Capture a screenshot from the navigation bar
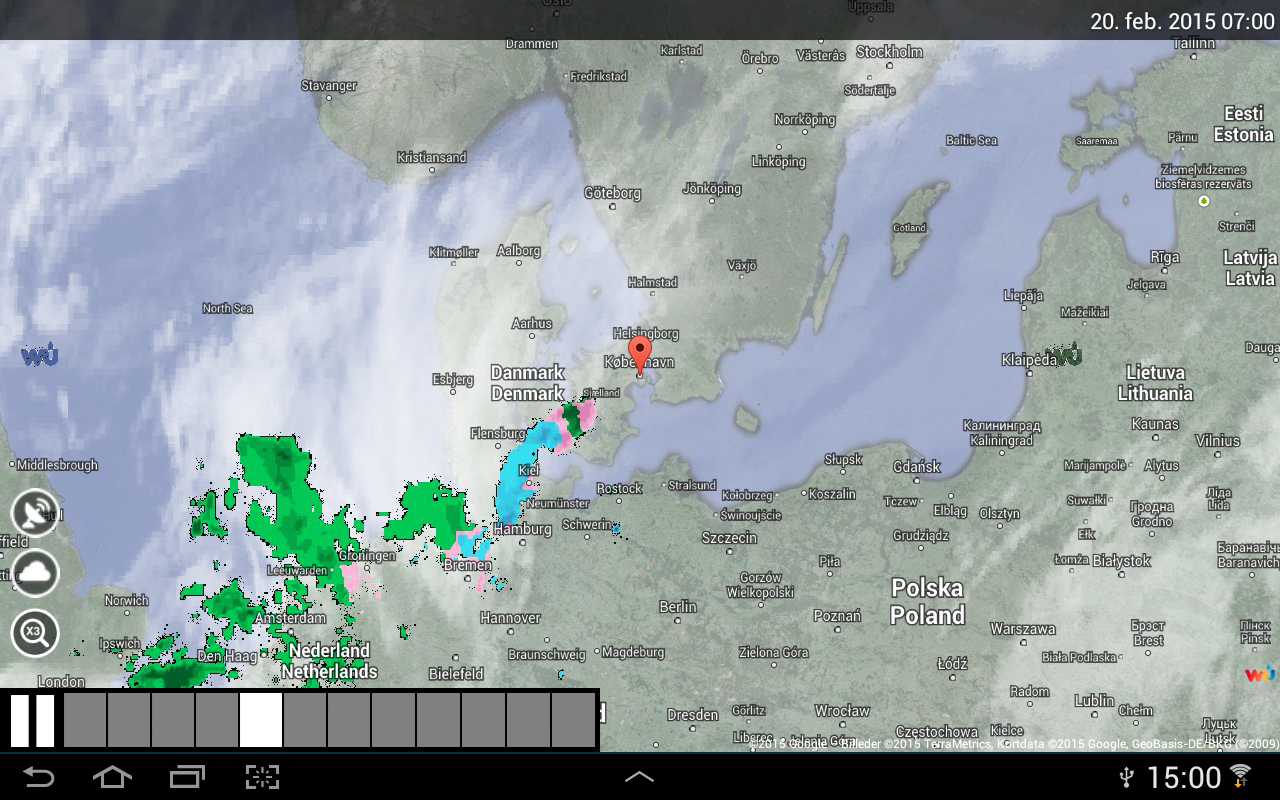The height and width of the screenshot is (800, 1280). 262,777
